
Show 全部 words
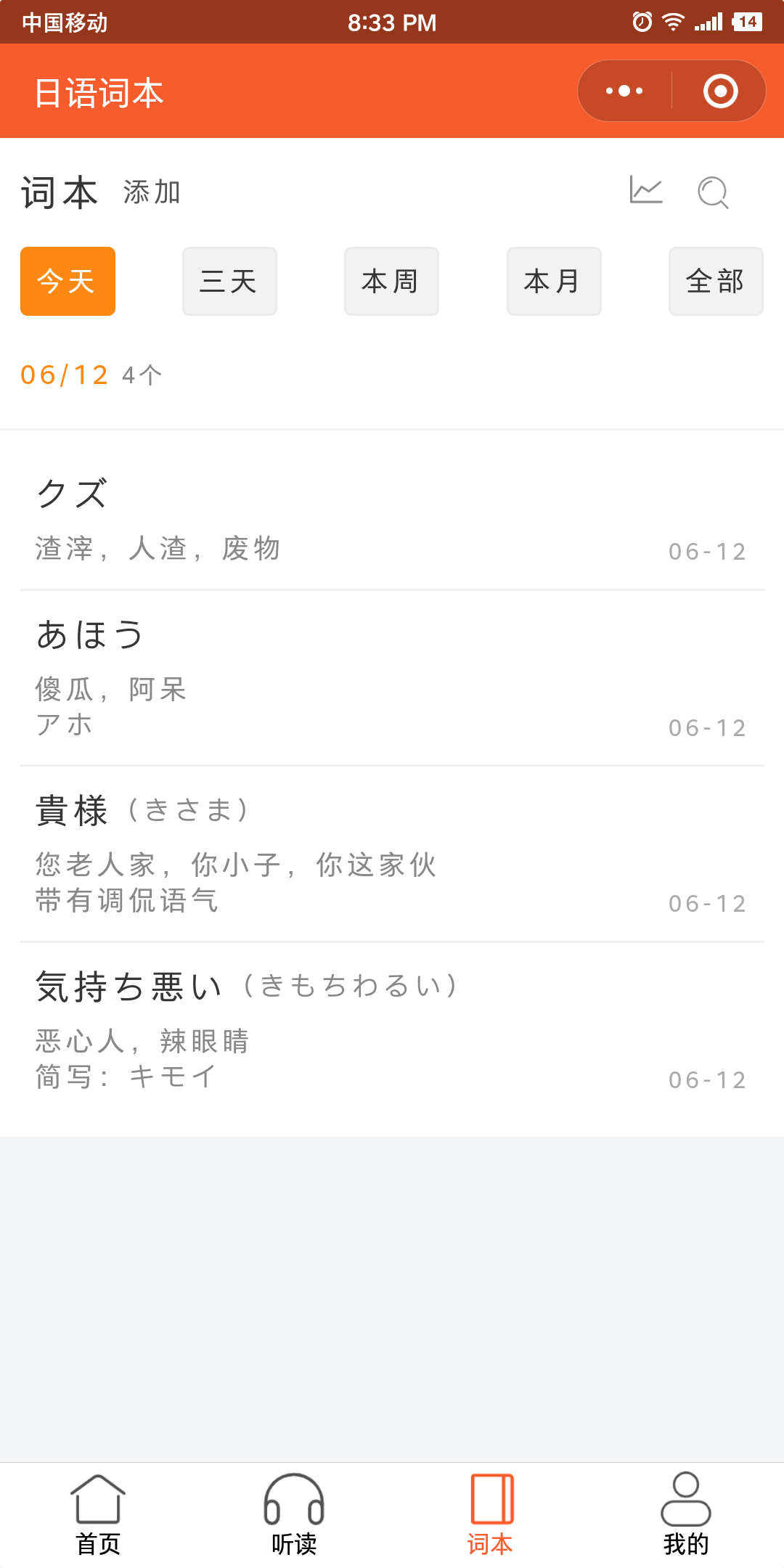(x=716, y=281)
